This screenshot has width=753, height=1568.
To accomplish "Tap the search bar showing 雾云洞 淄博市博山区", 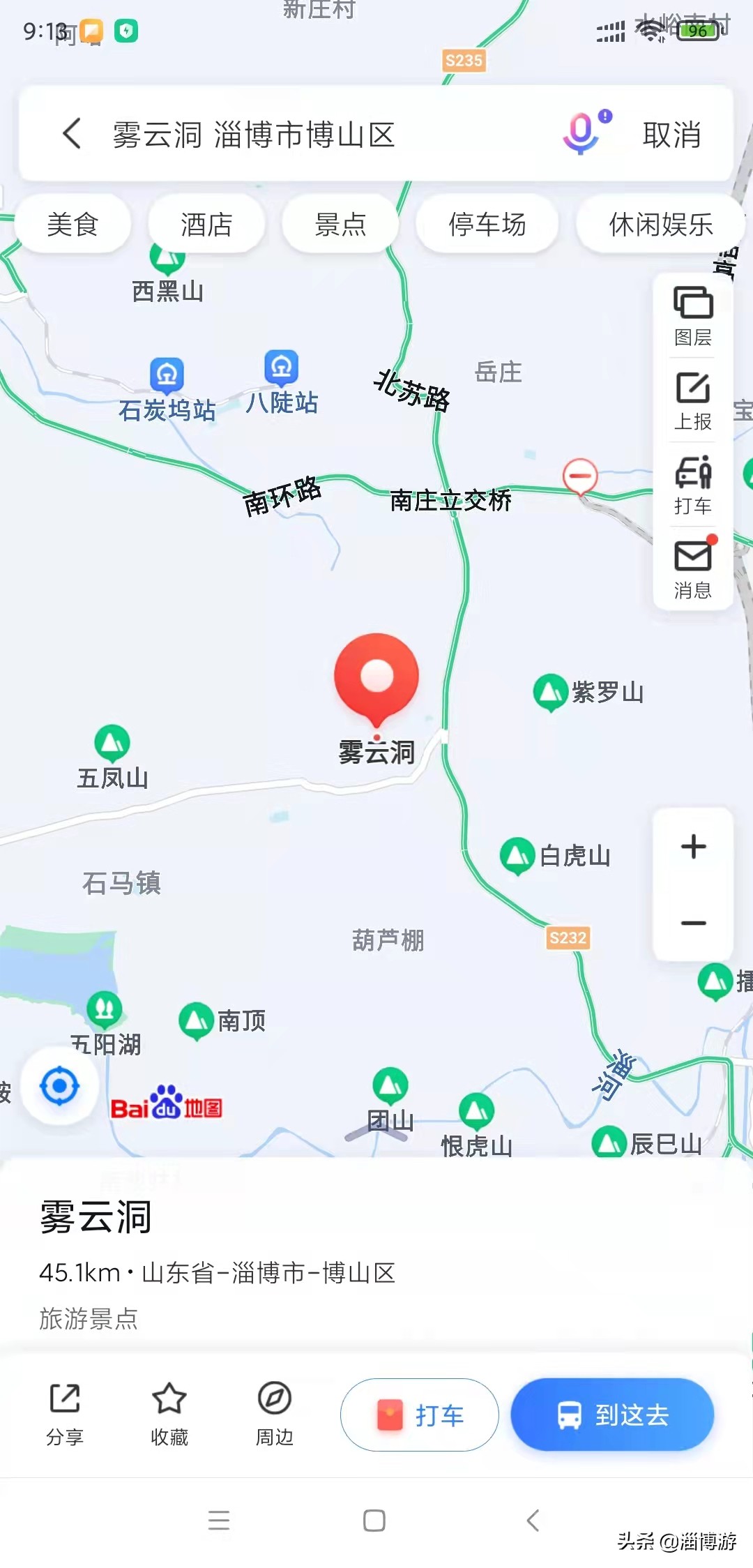I will (x=314, y=134).
